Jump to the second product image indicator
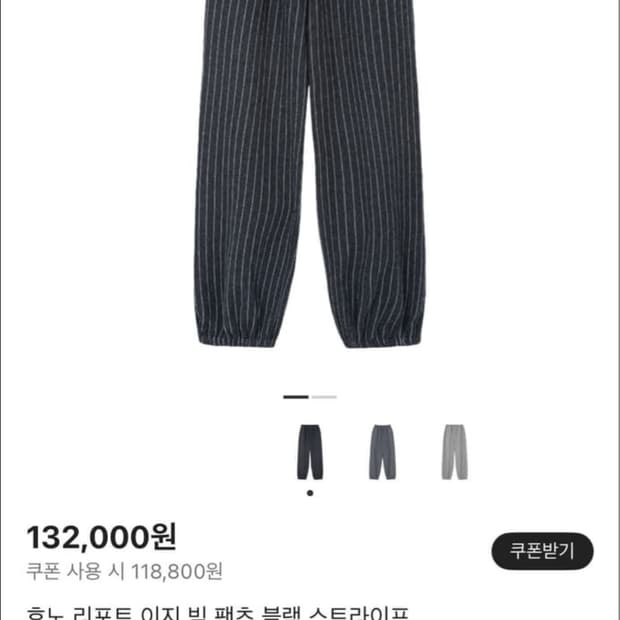Image resolution: width=620 pixels, height=620 pixels. tap(324, 397)
